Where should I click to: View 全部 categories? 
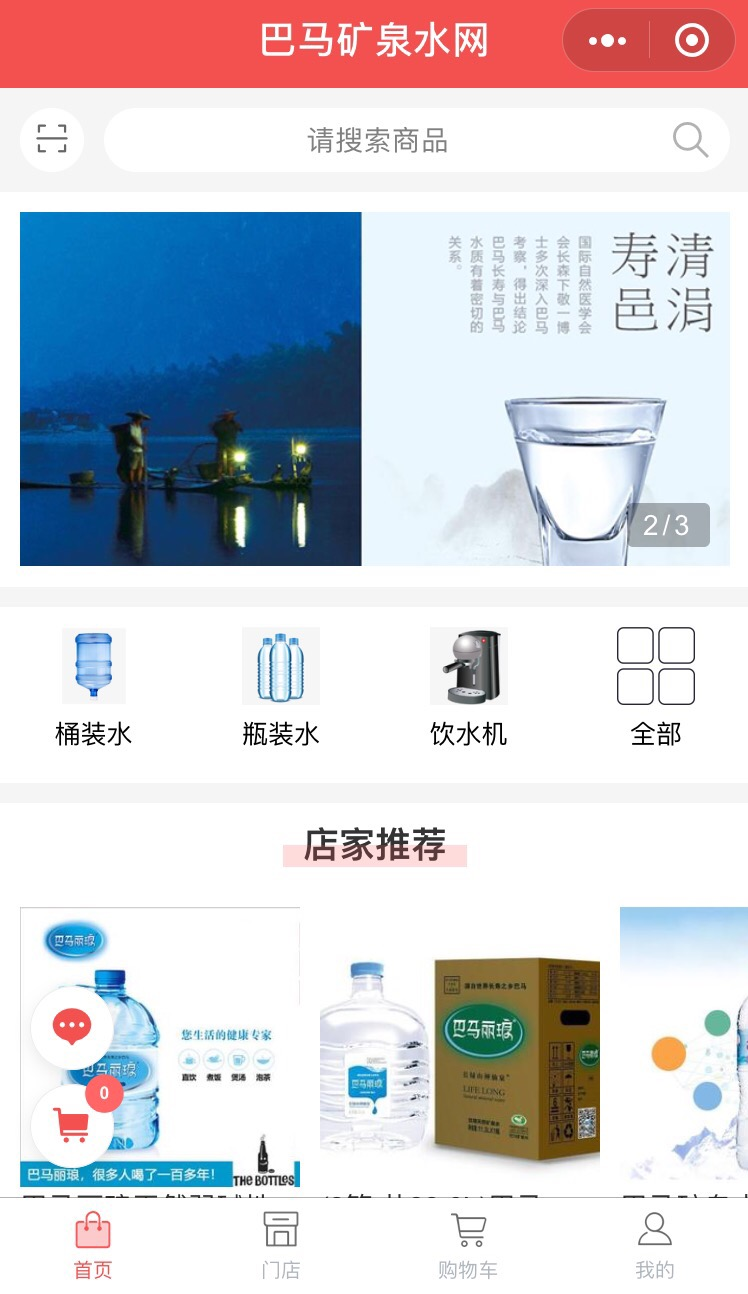pos(656,687)
